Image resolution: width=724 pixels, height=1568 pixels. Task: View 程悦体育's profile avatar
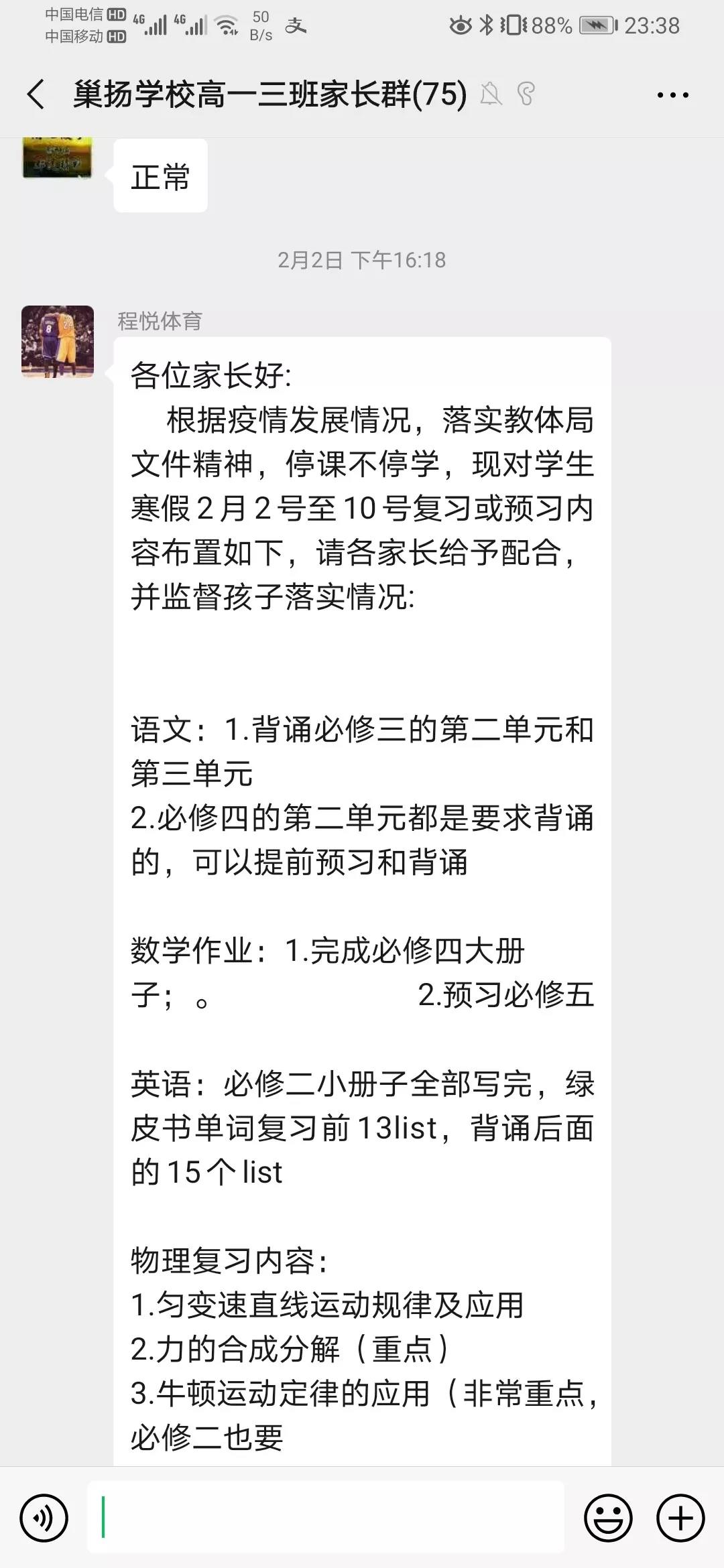58,342
